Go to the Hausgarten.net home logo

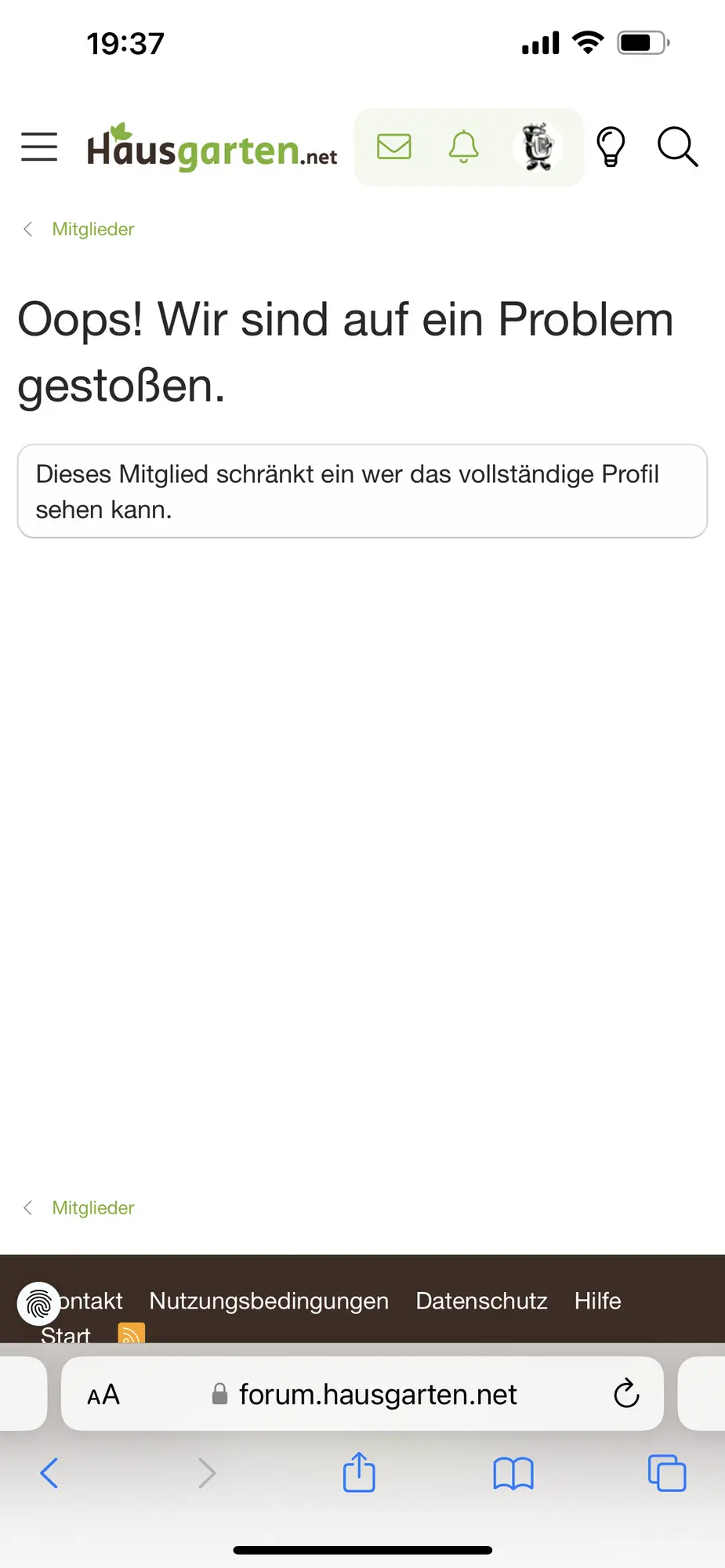tap(212, 147)
